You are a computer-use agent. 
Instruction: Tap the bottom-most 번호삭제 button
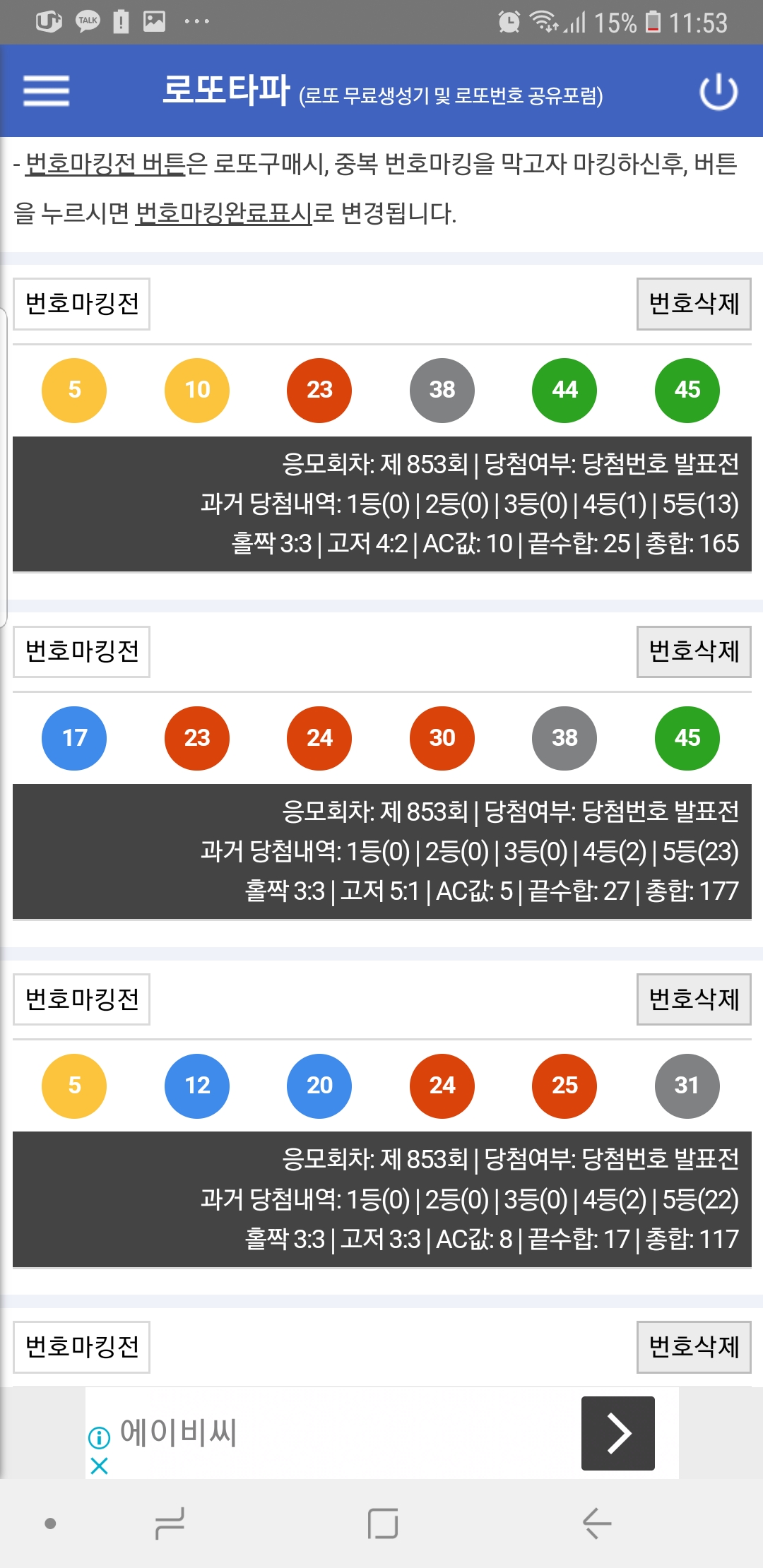click(693, 1346)
